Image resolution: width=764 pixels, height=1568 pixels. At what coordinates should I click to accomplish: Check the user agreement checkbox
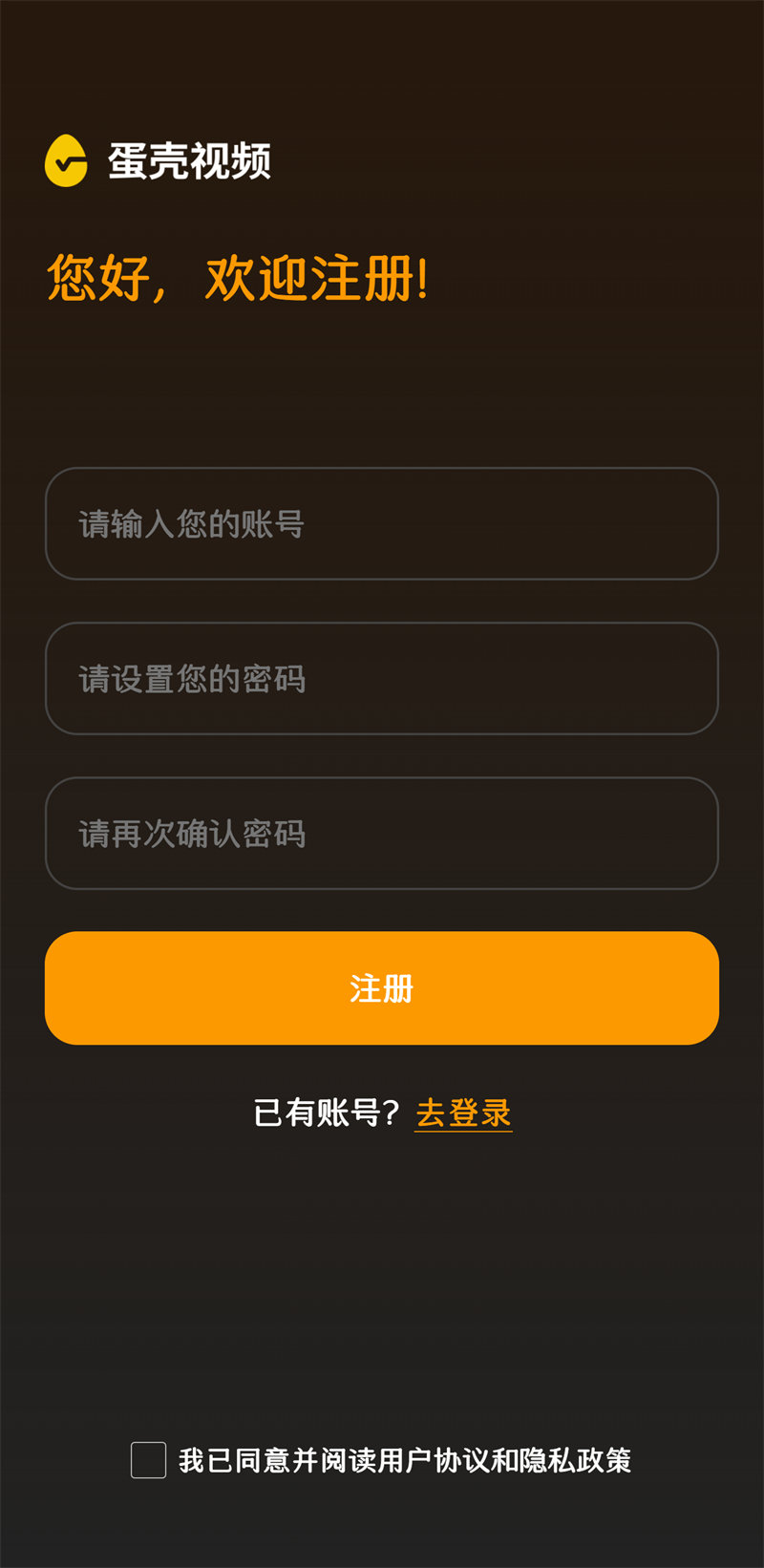click(x=148, y=1460)
